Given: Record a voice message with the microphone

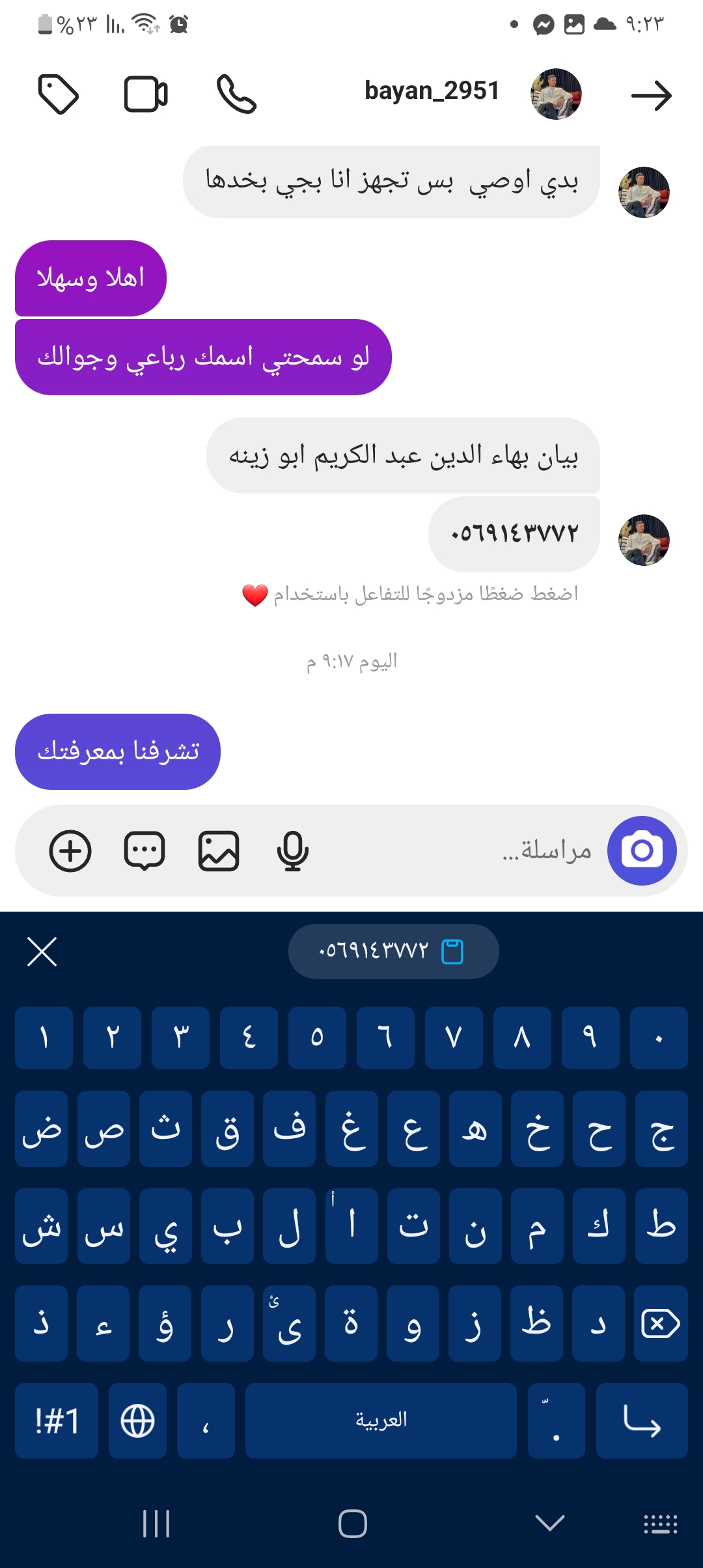Looking at the screenshot, I should pos(292,850).
